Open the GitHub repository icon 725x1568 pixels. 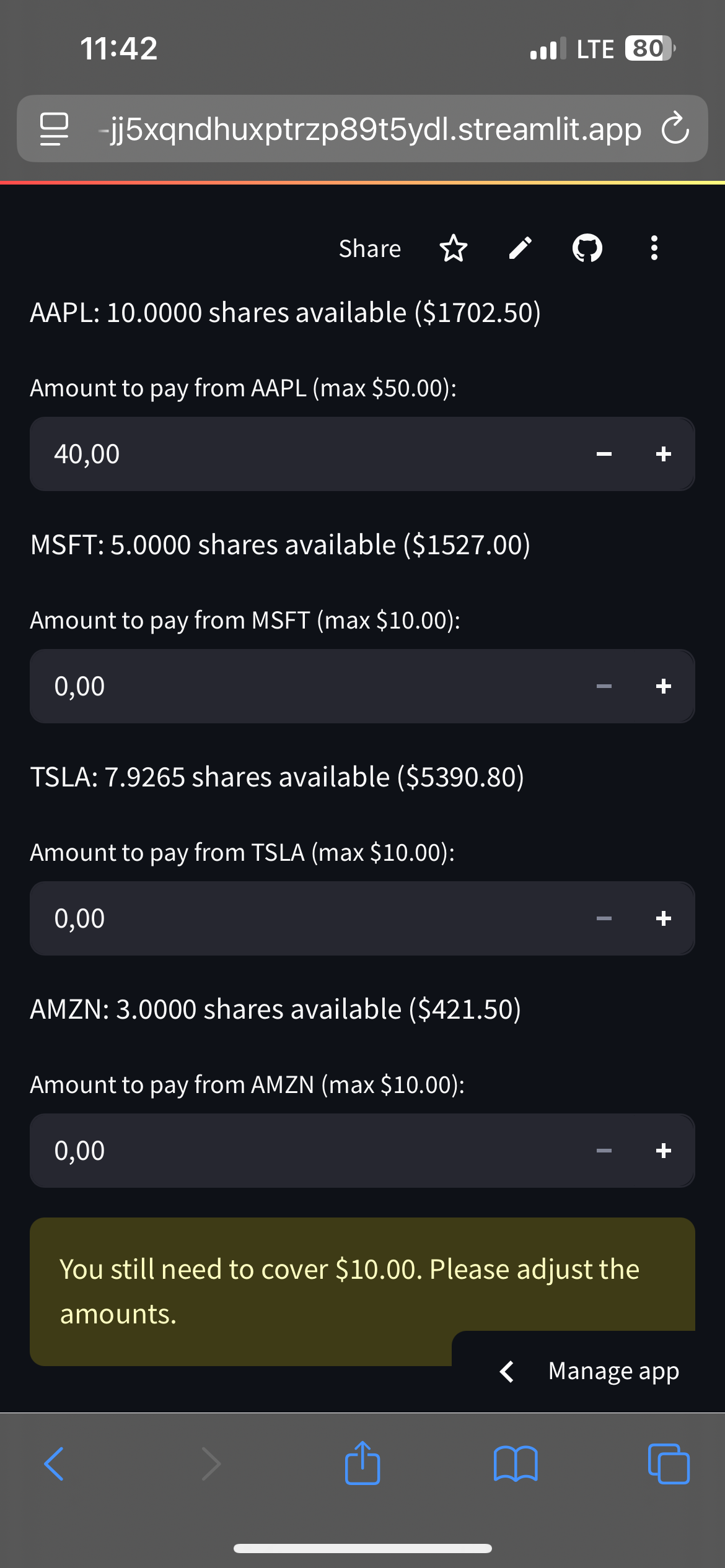click(587, 248)
